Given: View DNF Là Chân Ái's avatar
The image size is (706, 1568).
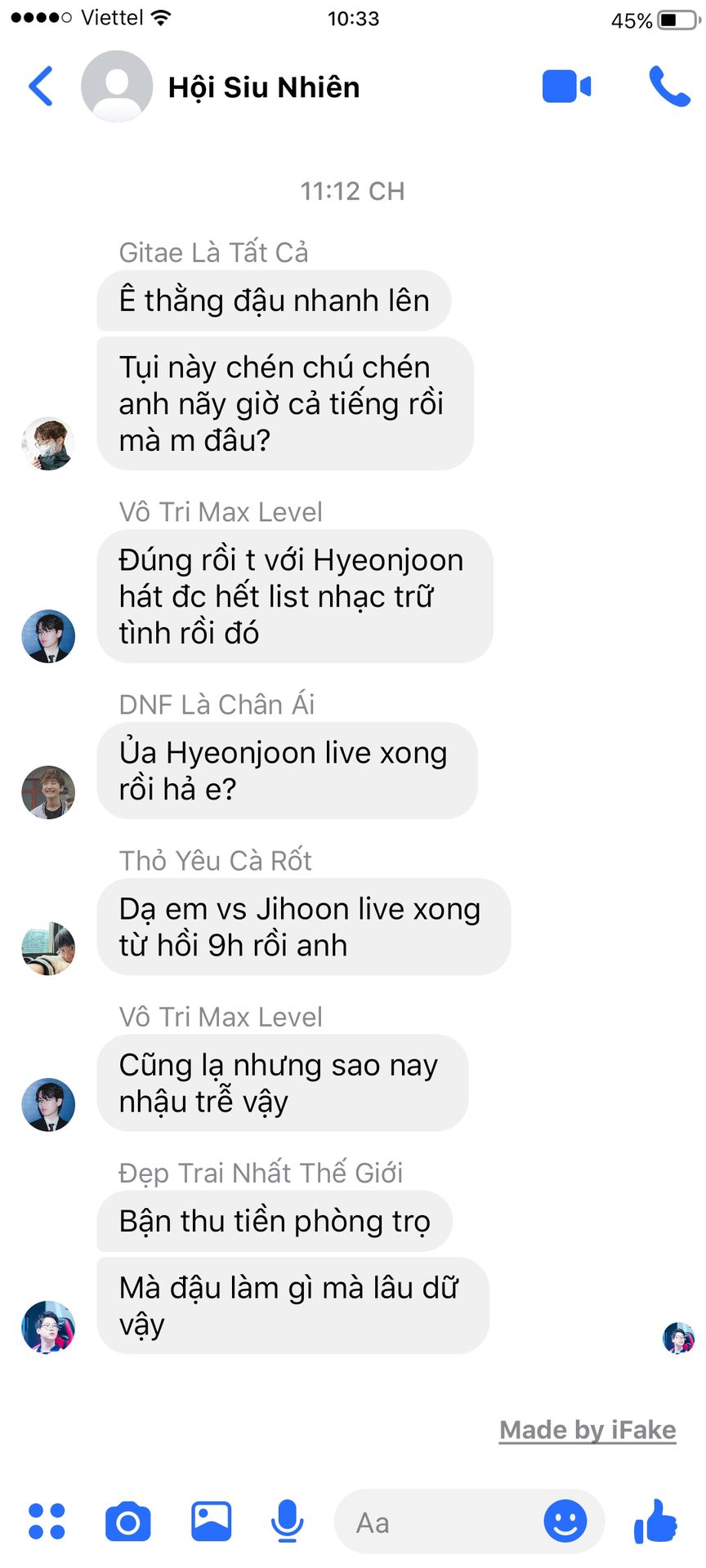Looking at the screenshot, I should pos(48,792).
